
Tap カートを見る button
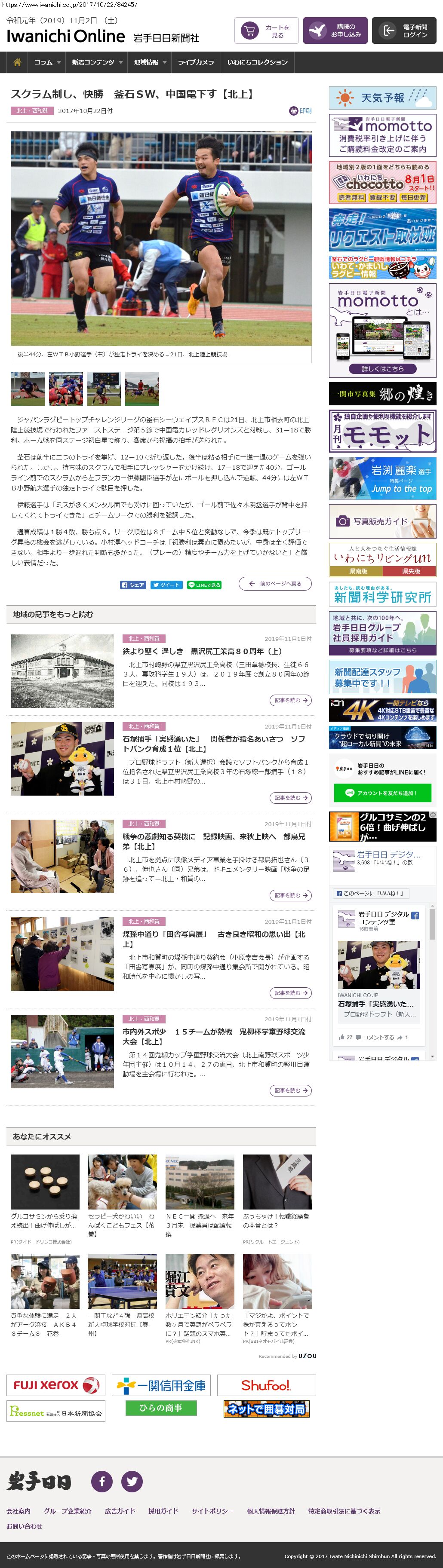click(266, 31)
